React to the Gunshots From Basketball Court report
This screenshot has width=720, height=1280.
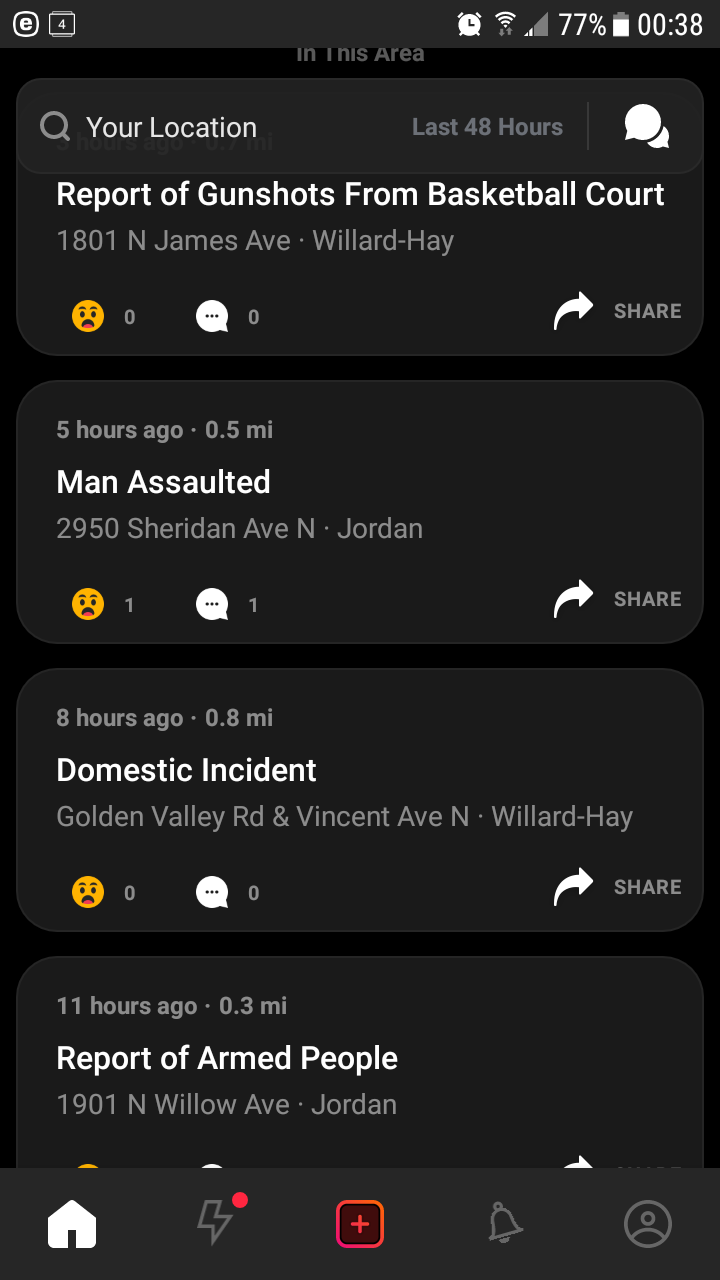point(89,317)
